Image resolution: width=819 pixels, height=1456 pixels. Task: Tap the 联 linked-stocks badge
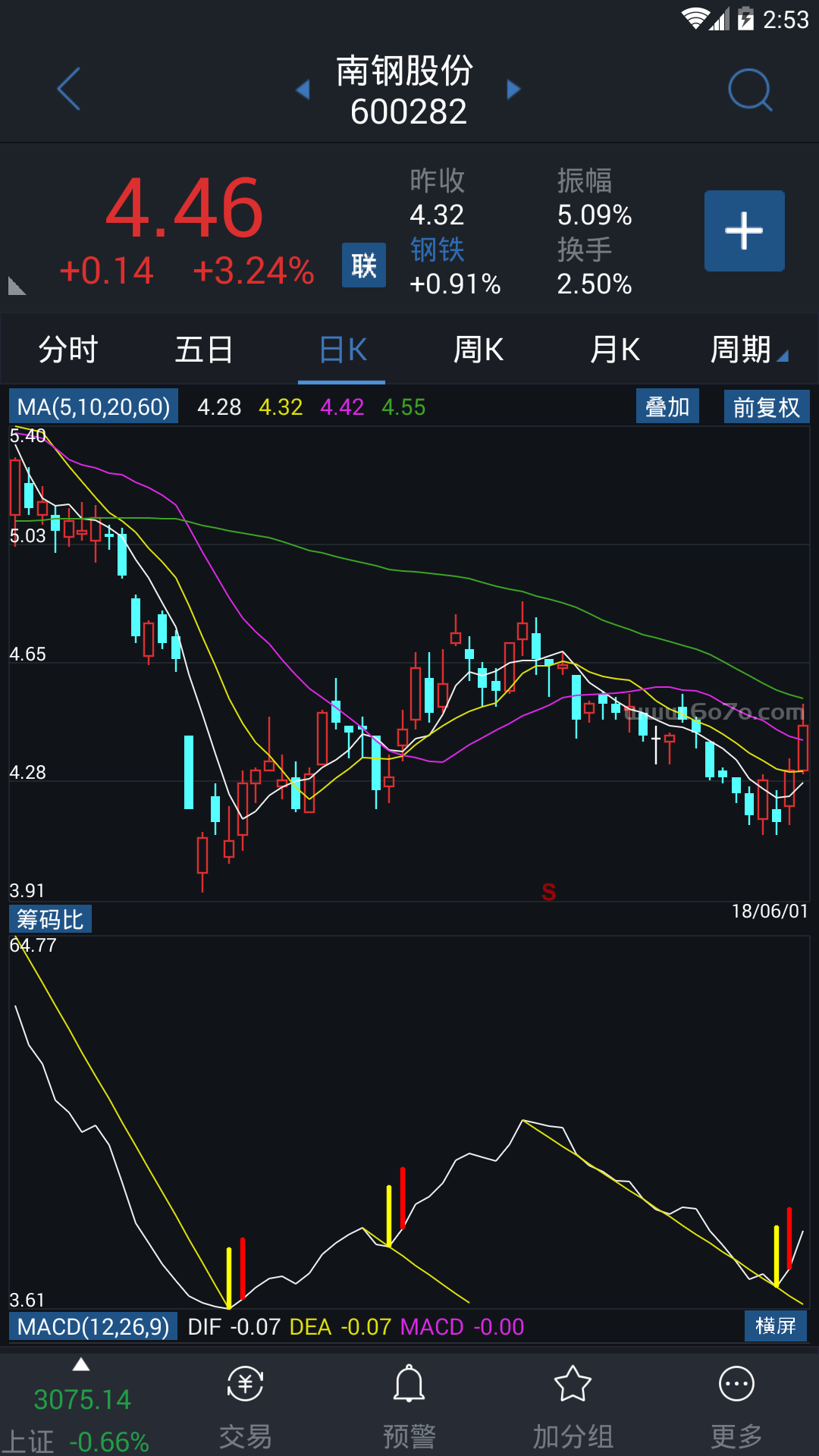[364, 265]
